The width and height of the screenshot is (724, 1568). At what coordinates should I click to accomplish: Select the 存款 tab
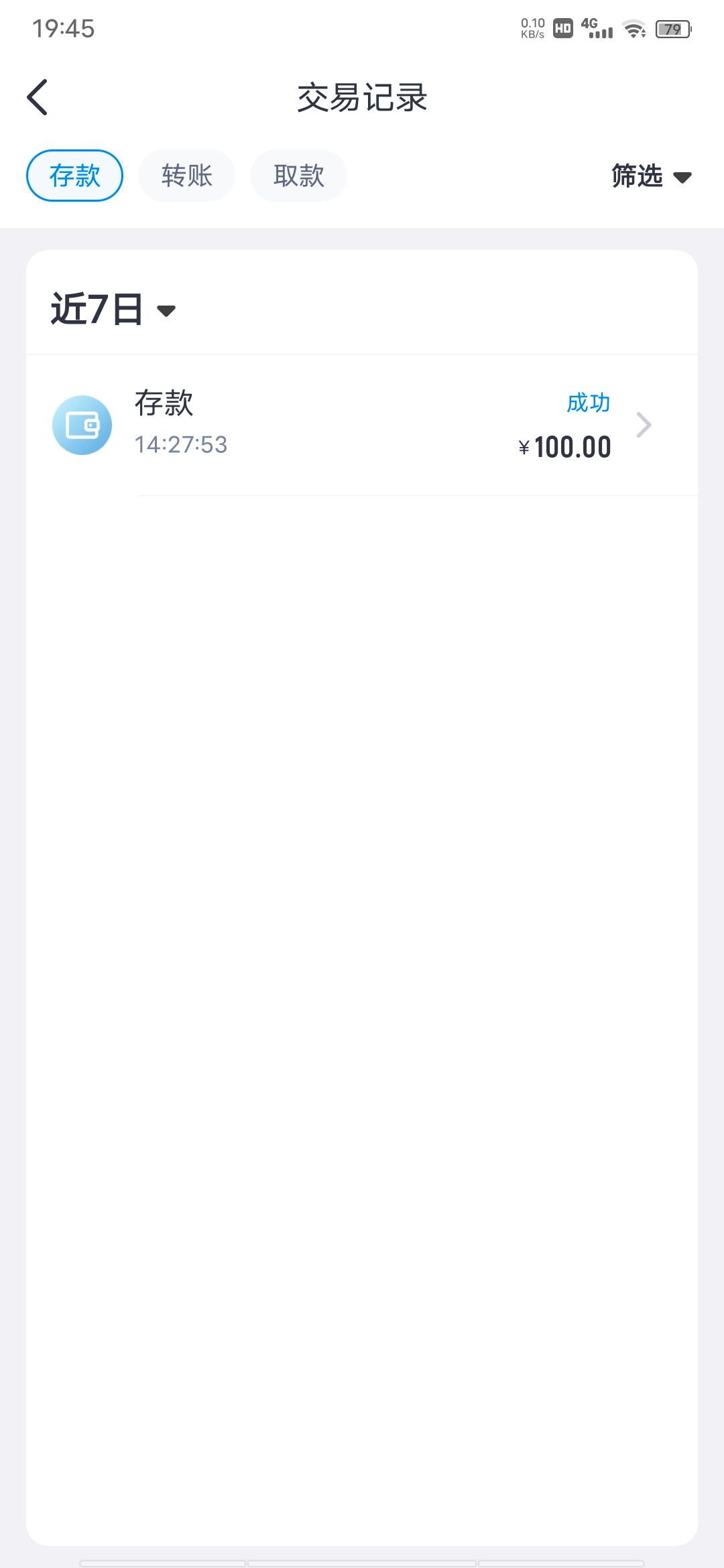(74, 176)
